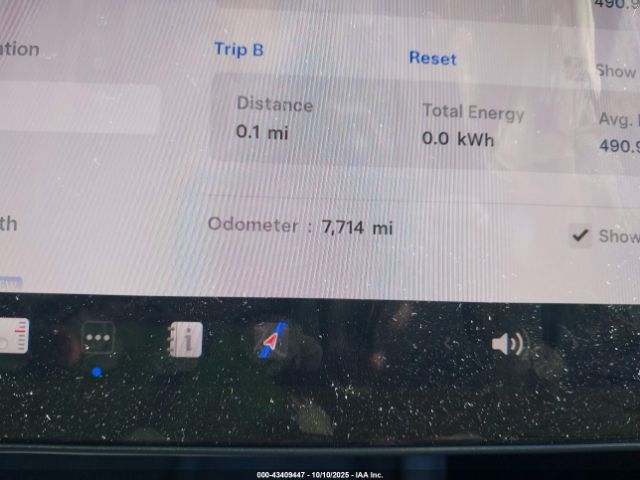Launch the navigation arrow app
Viewport: 640px width, 480px height.
coord(271,341)
